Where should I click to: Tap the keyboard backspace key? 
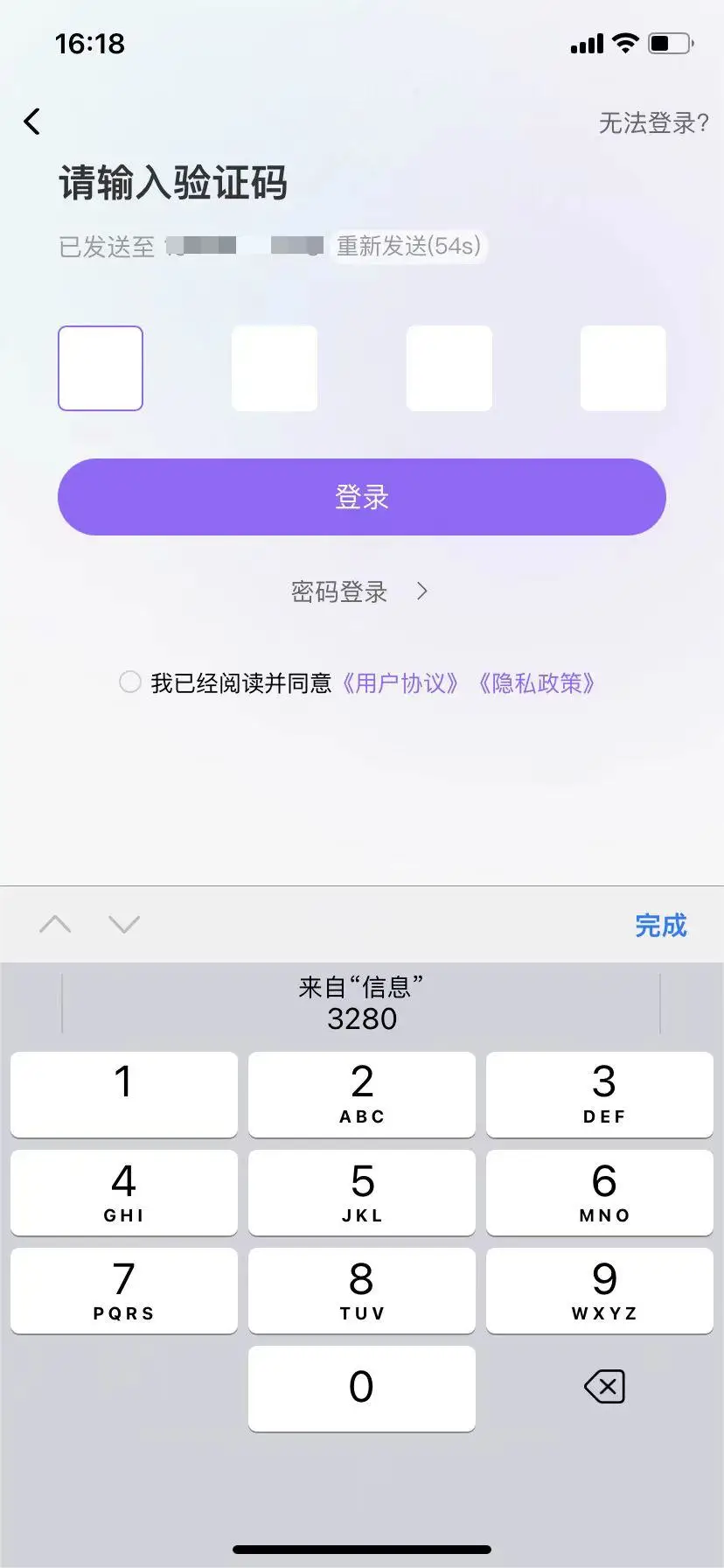coord(603,1387)
